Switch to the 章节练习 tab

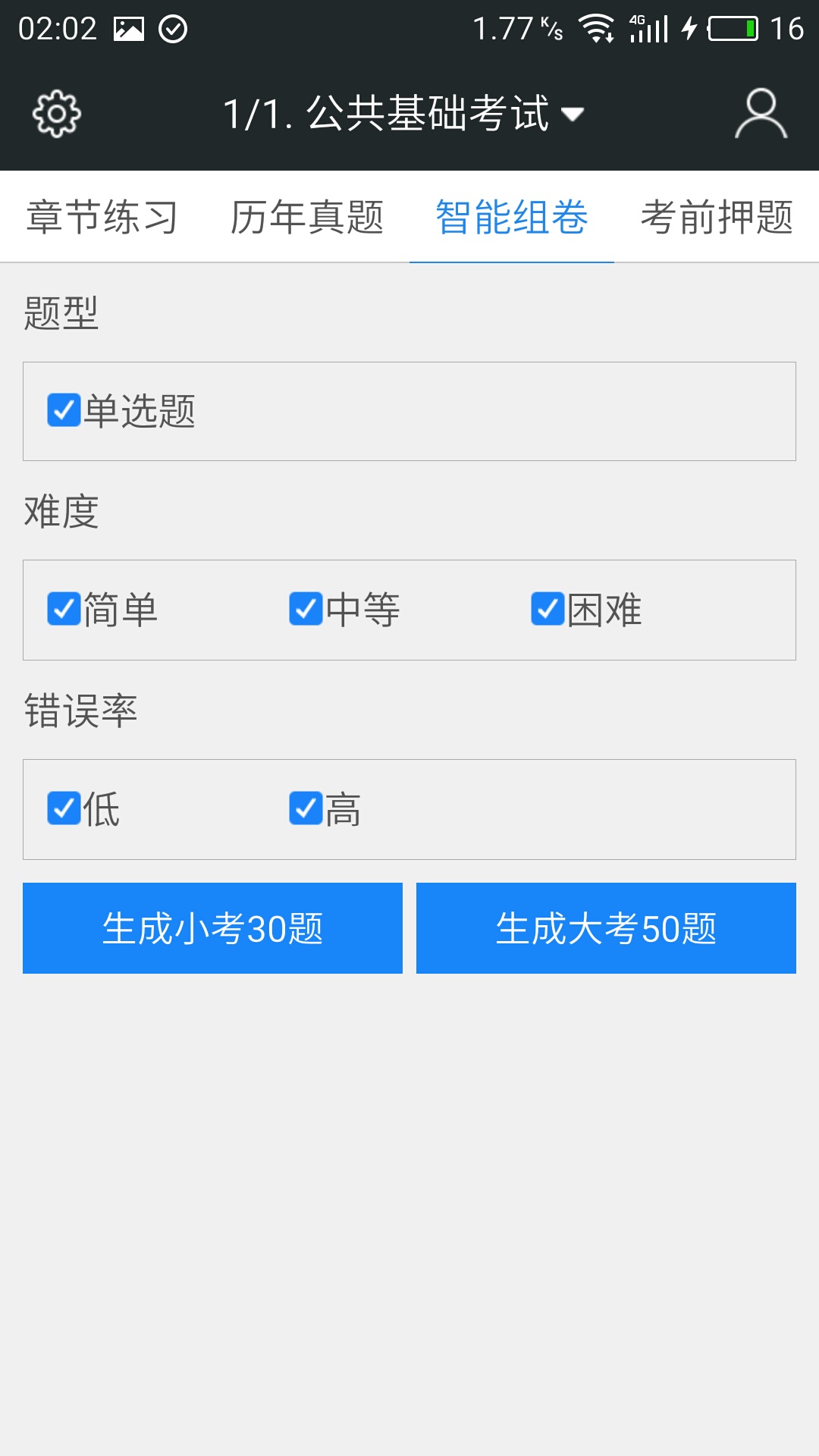point(102,218)
